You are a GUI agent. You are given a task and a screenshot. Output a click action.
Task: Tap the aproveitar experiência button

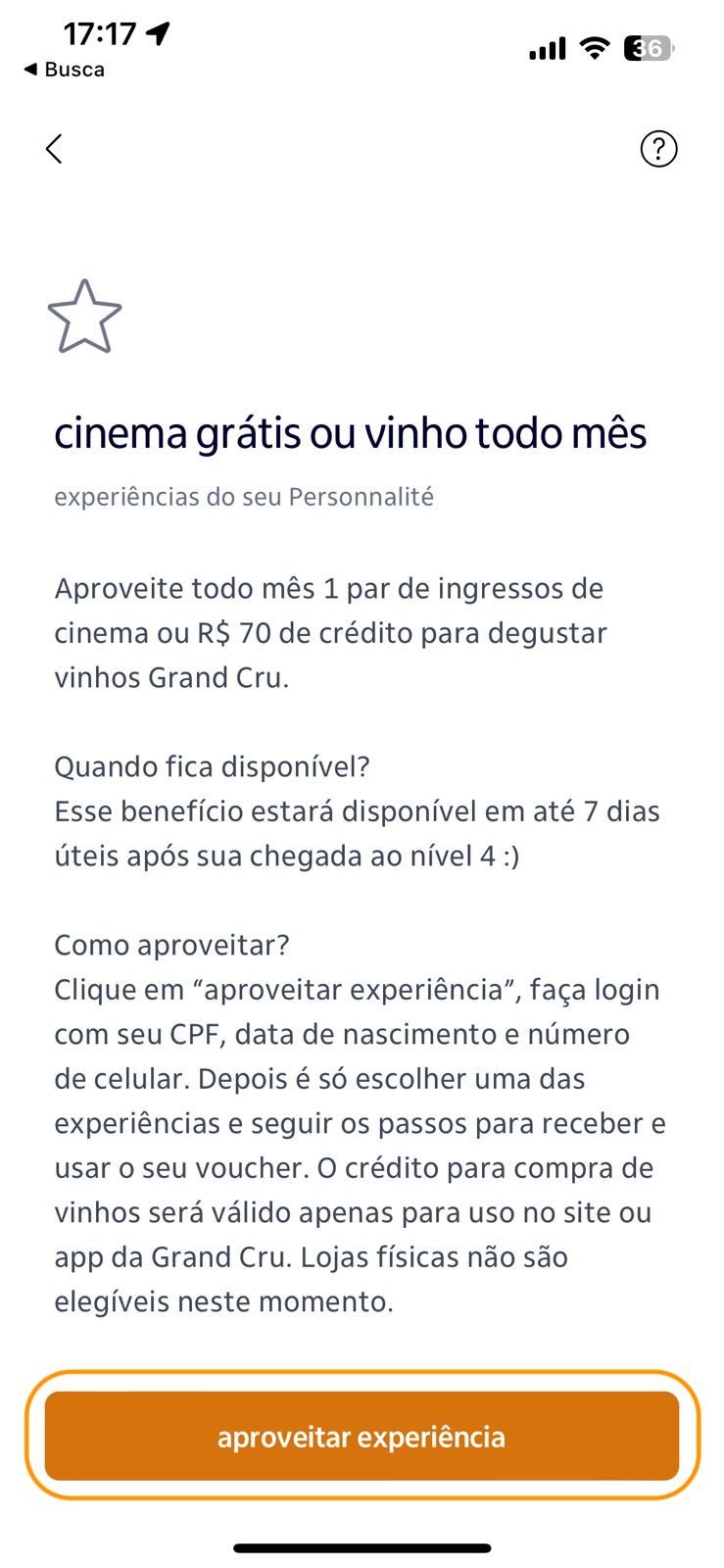coord(362,1437)
